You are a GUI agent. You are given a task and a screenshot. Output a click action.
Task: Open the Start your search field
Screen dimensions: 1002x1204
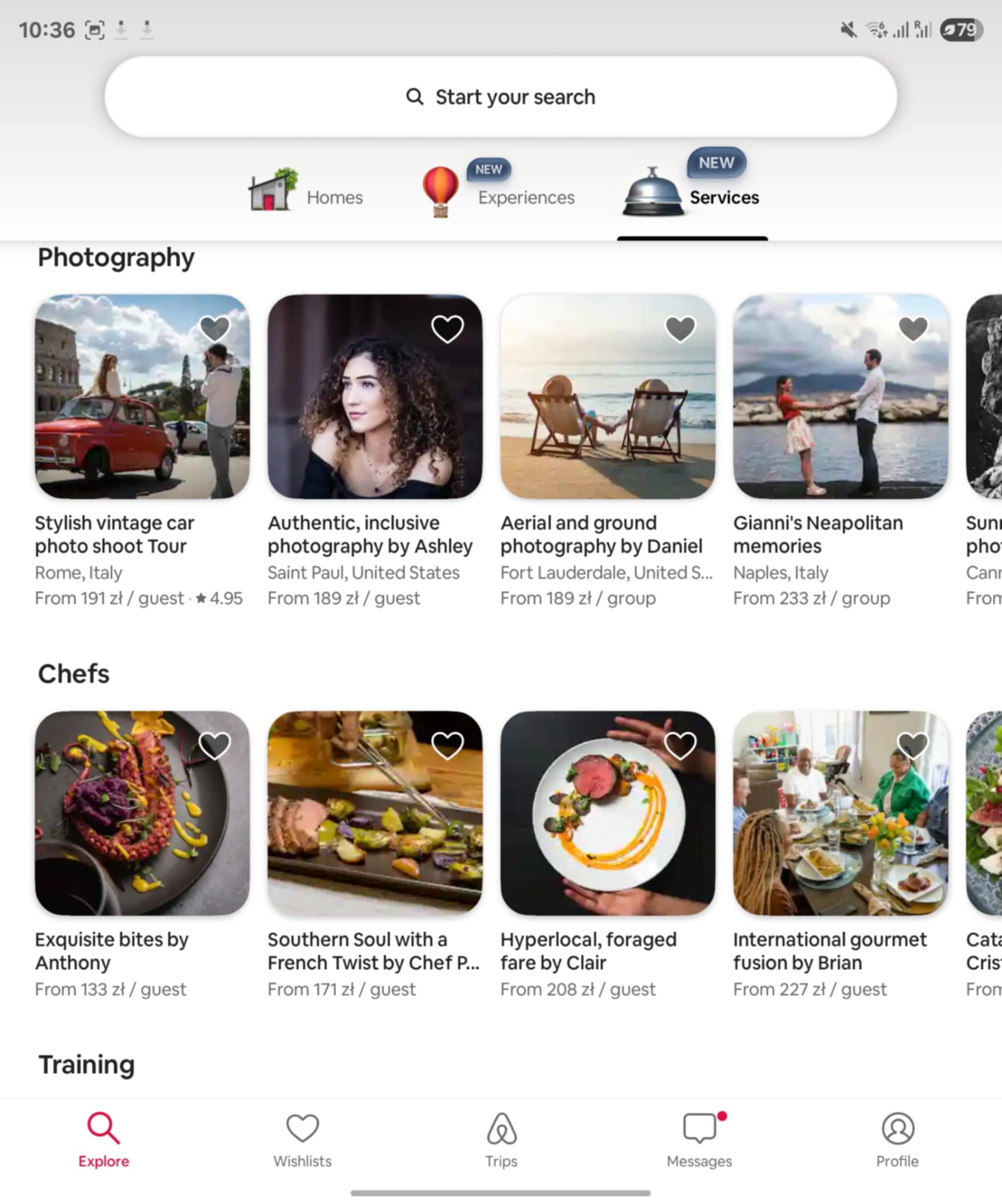(x=500, y=97)
